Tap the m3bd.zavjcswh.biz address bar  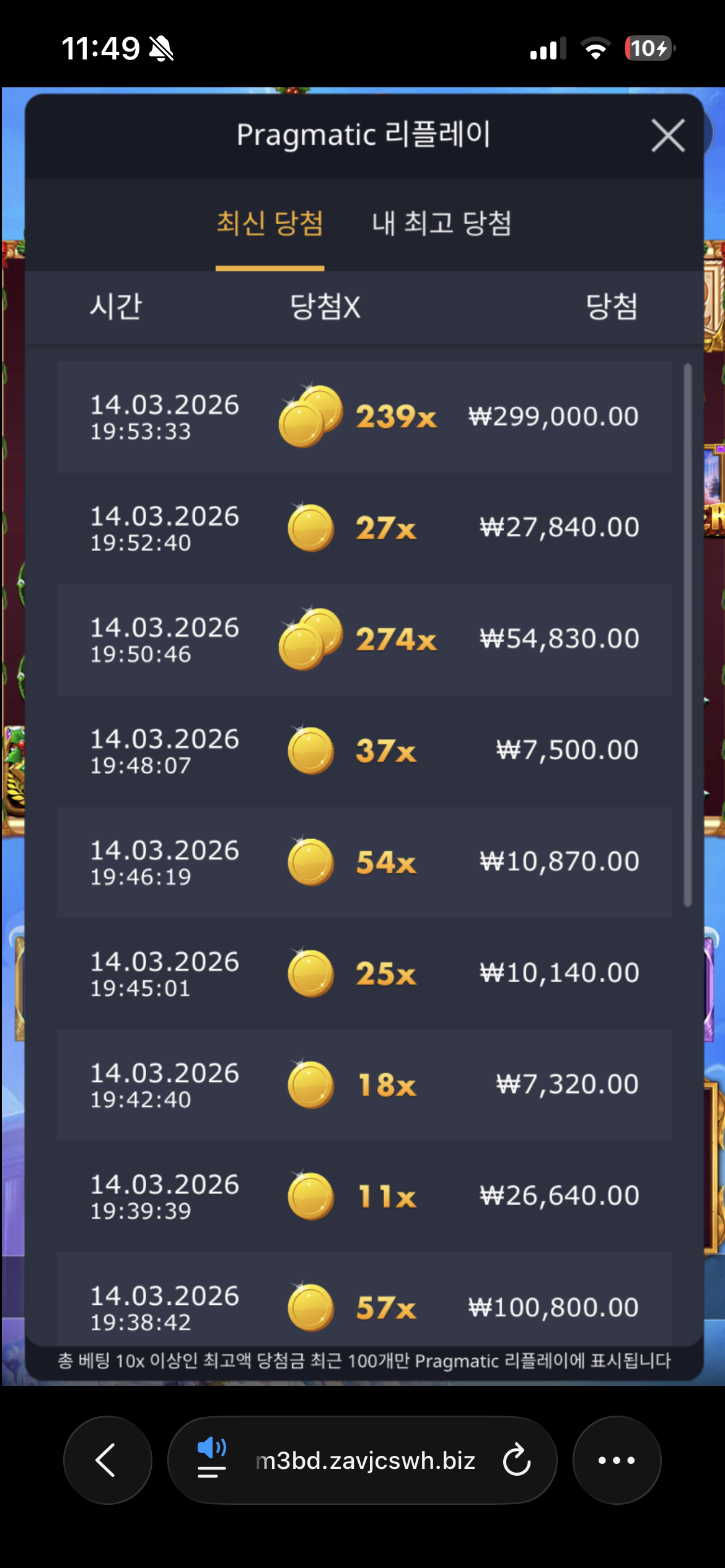point(365,1460)
